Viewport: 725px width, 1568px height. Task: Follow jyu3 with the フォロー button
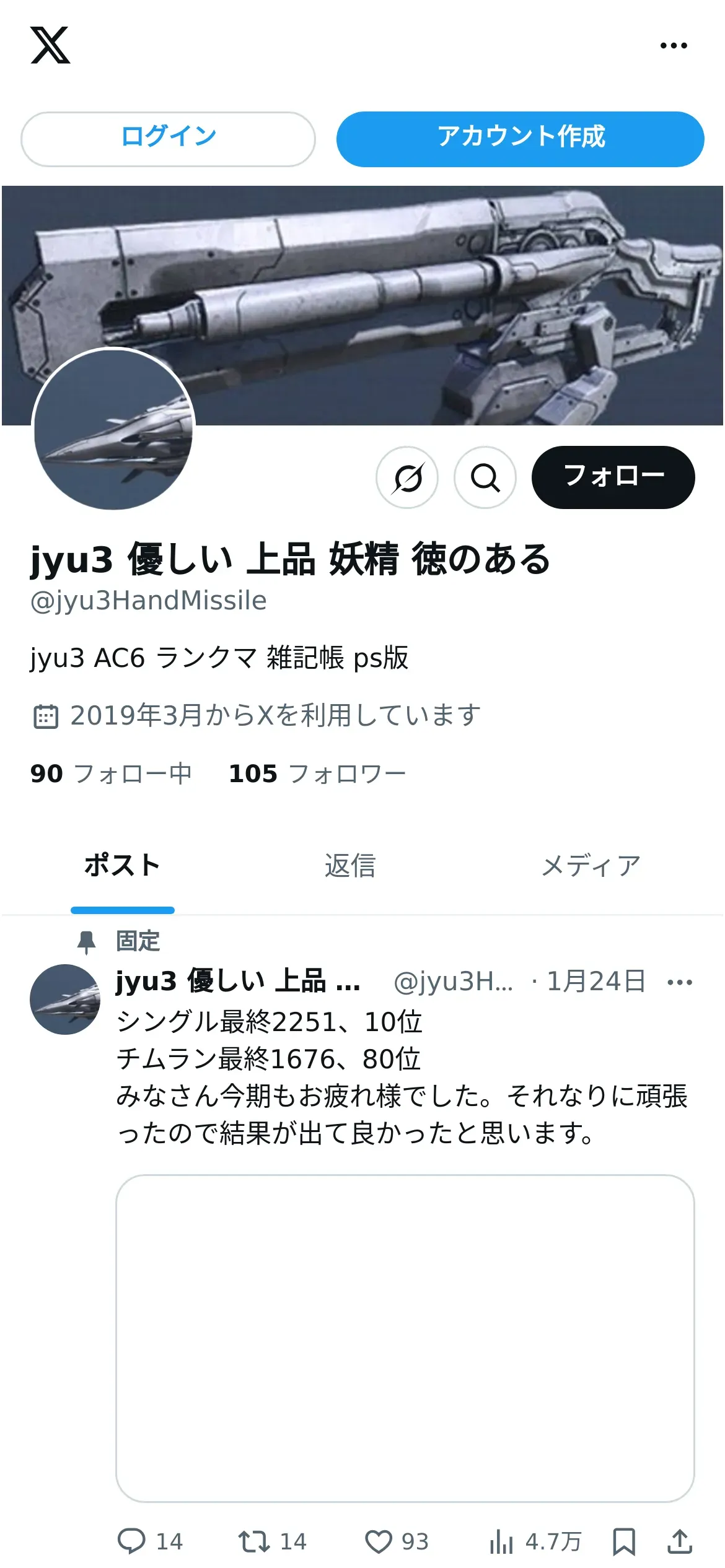[x=612, y=477]
